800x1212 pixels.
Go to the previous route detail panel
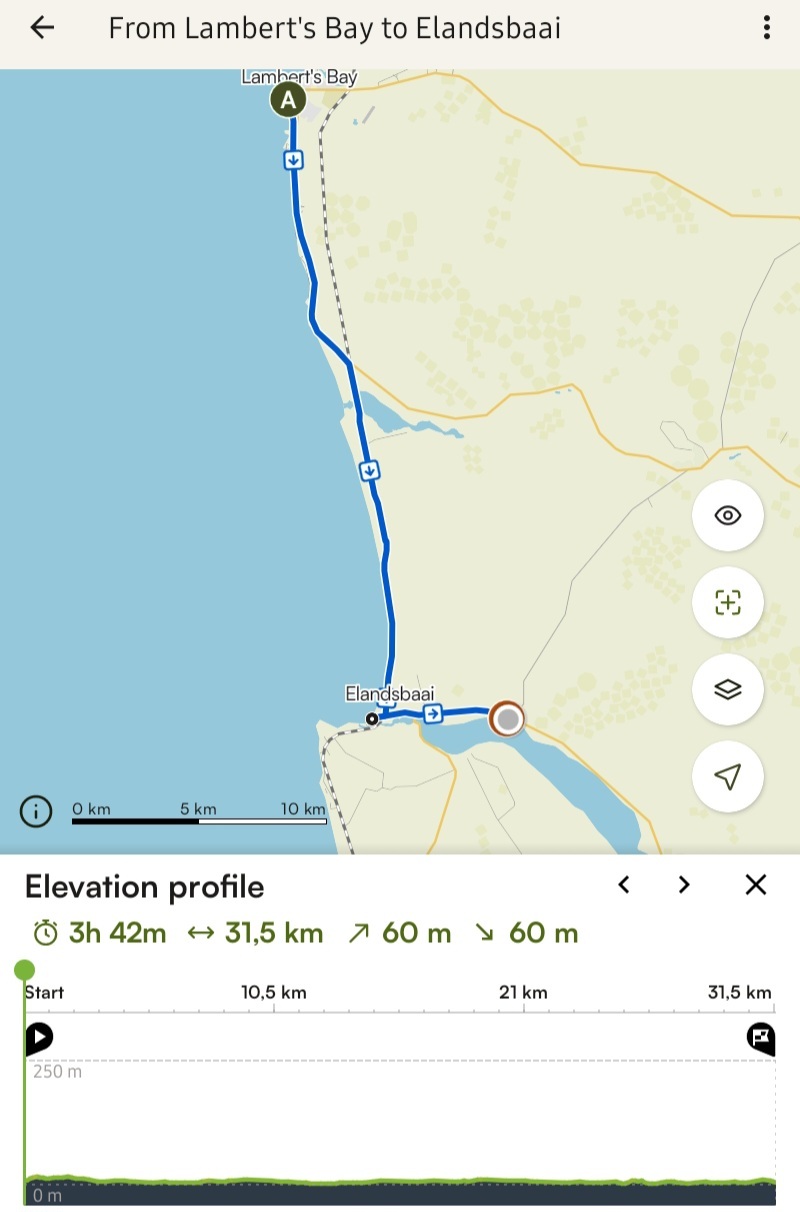pyautogui.click(x=624, y=885)
